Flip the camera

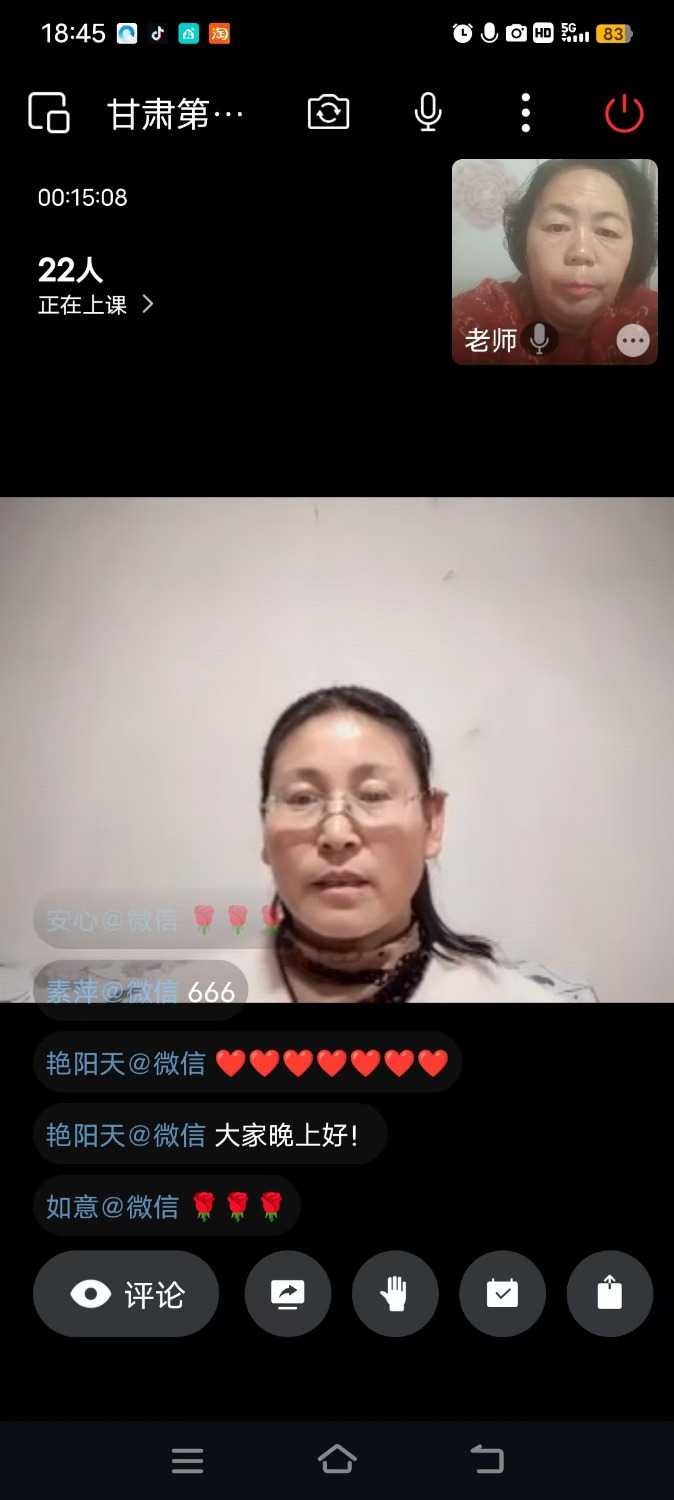coord(328,113)
